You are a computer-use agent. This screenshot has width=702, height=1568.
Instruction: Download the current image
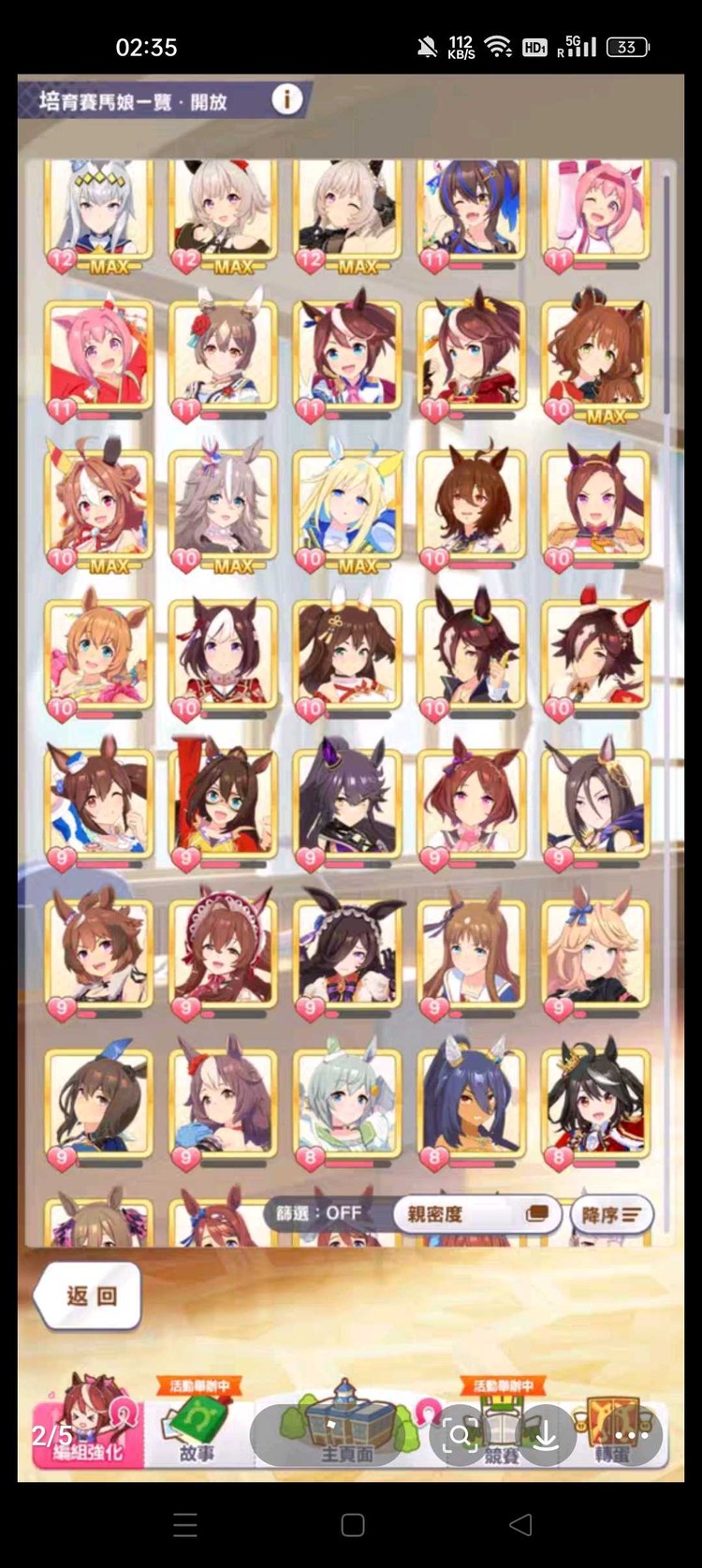[546, 1434]
